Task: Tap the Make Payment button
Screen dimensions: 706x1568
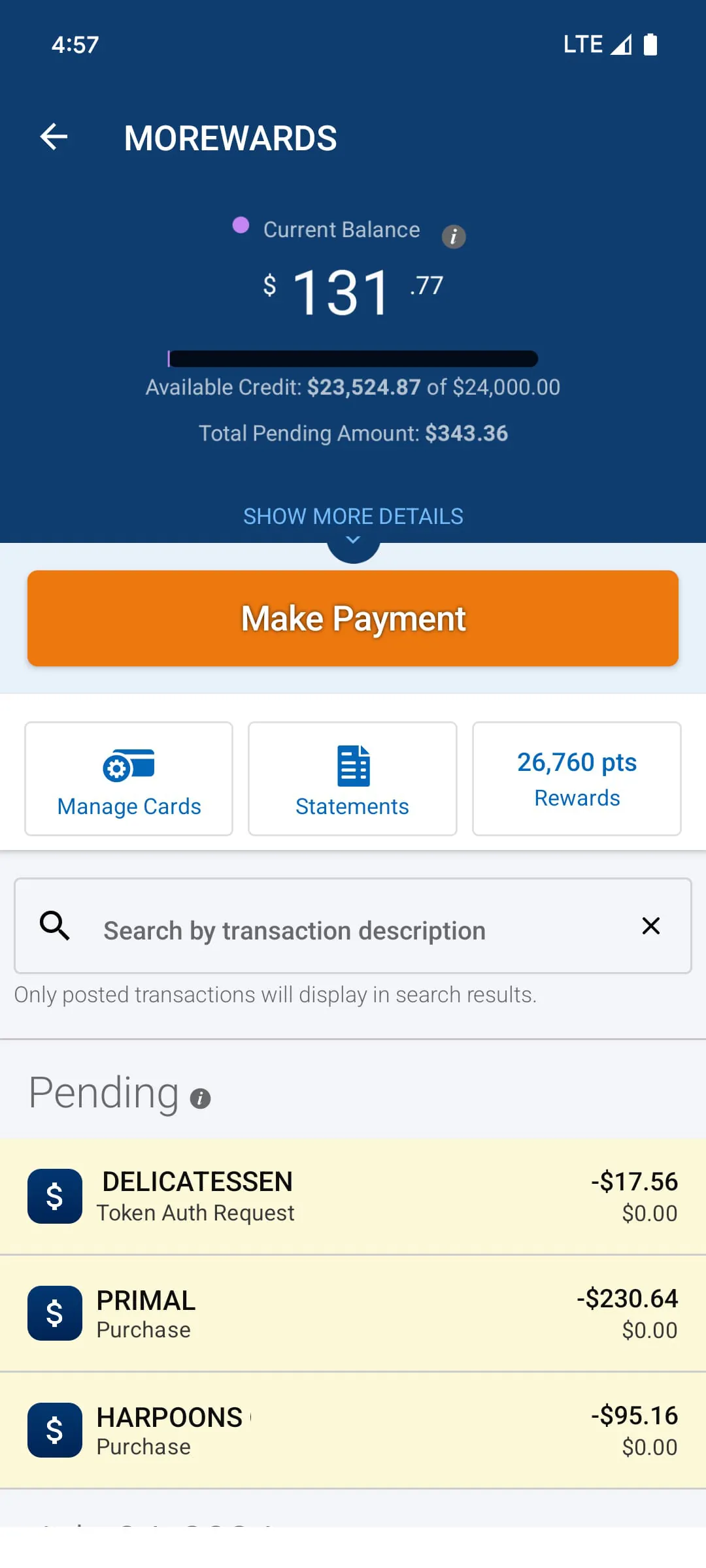Action: pos(353,618)
